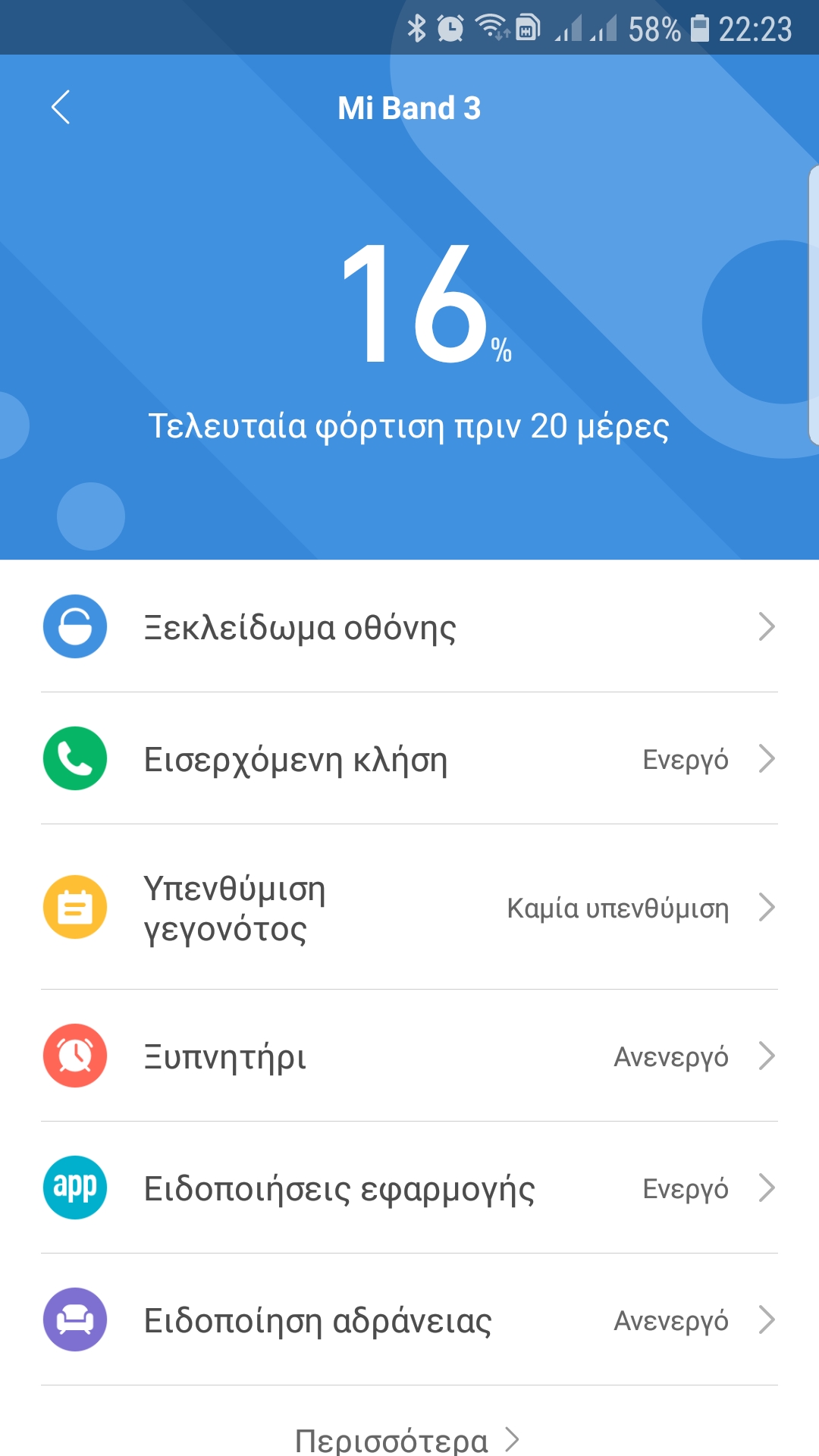This screenshot has height=1456, width=819.
Task: Open Ξεκλείδωμα οθόνης settings
Action: [x=409, y=627]
